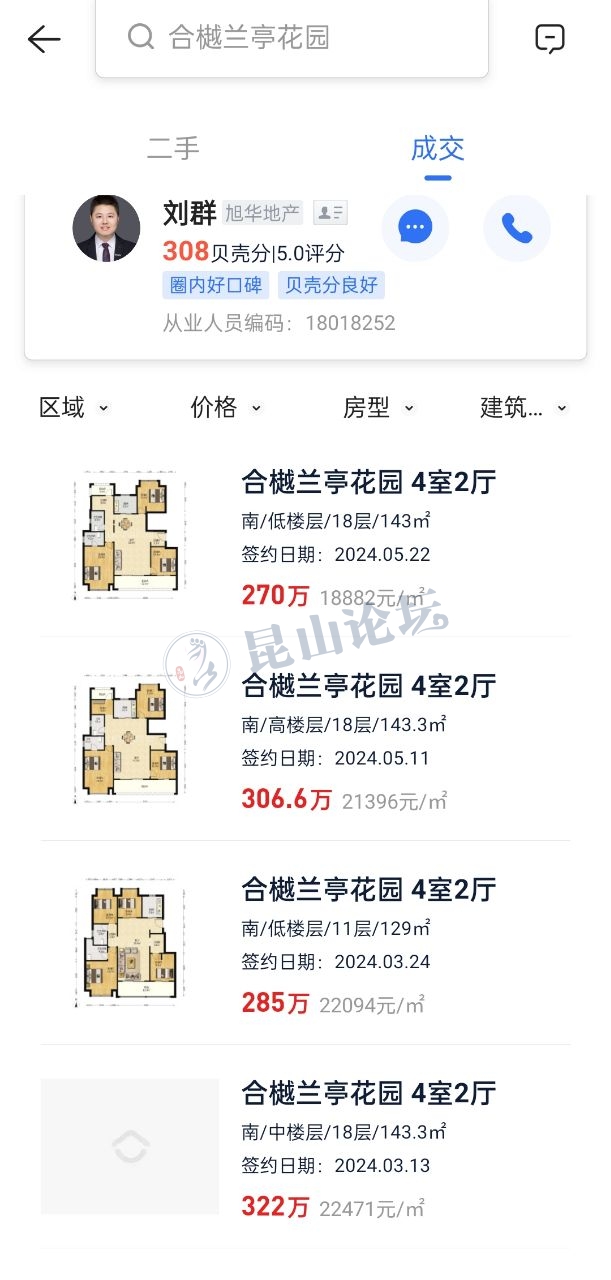
Task: Open 刘群's agent profile photo
Action: (106, 228)
